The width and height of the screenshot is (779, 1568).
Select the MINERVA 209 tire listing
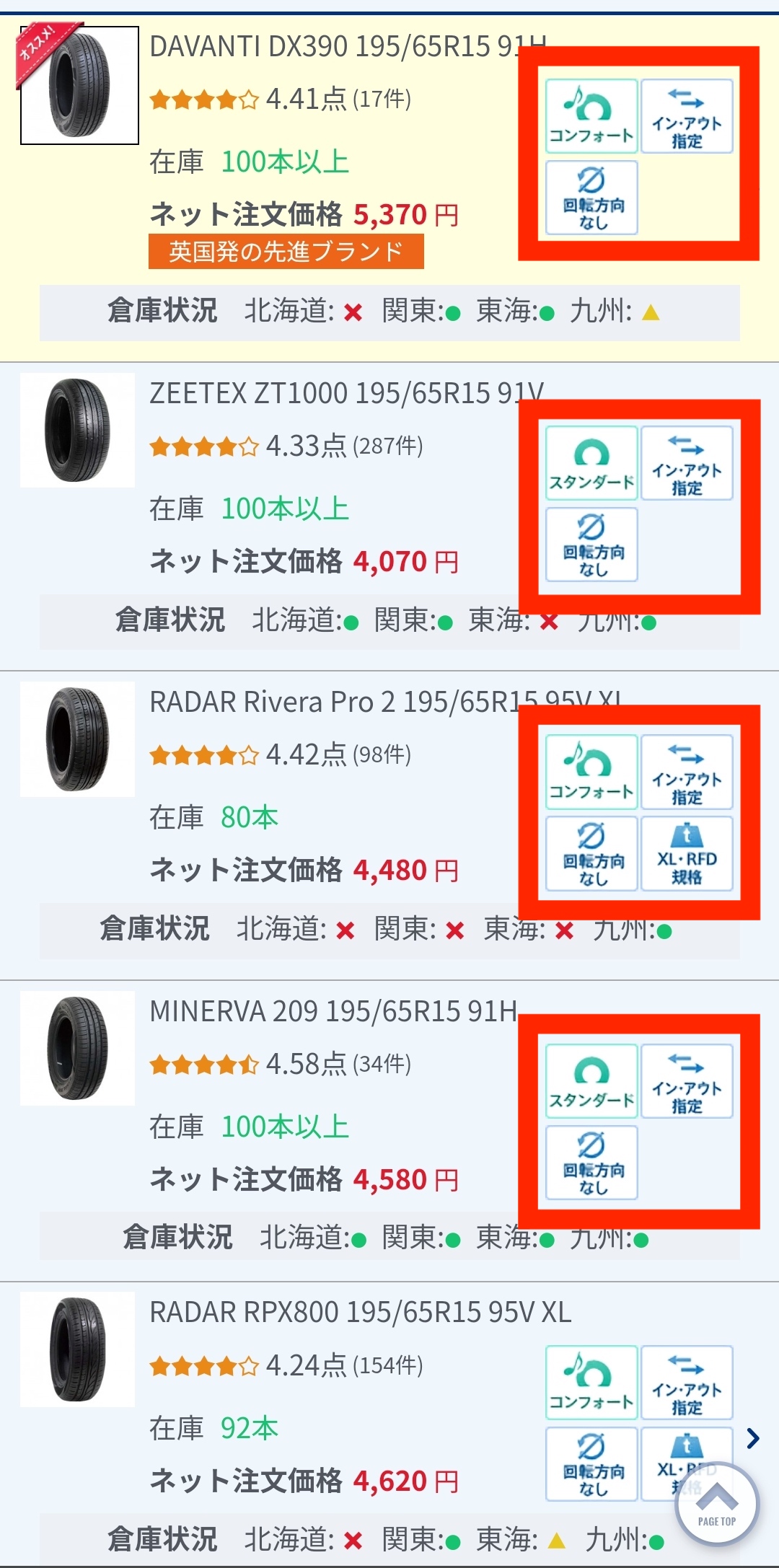333,1012
